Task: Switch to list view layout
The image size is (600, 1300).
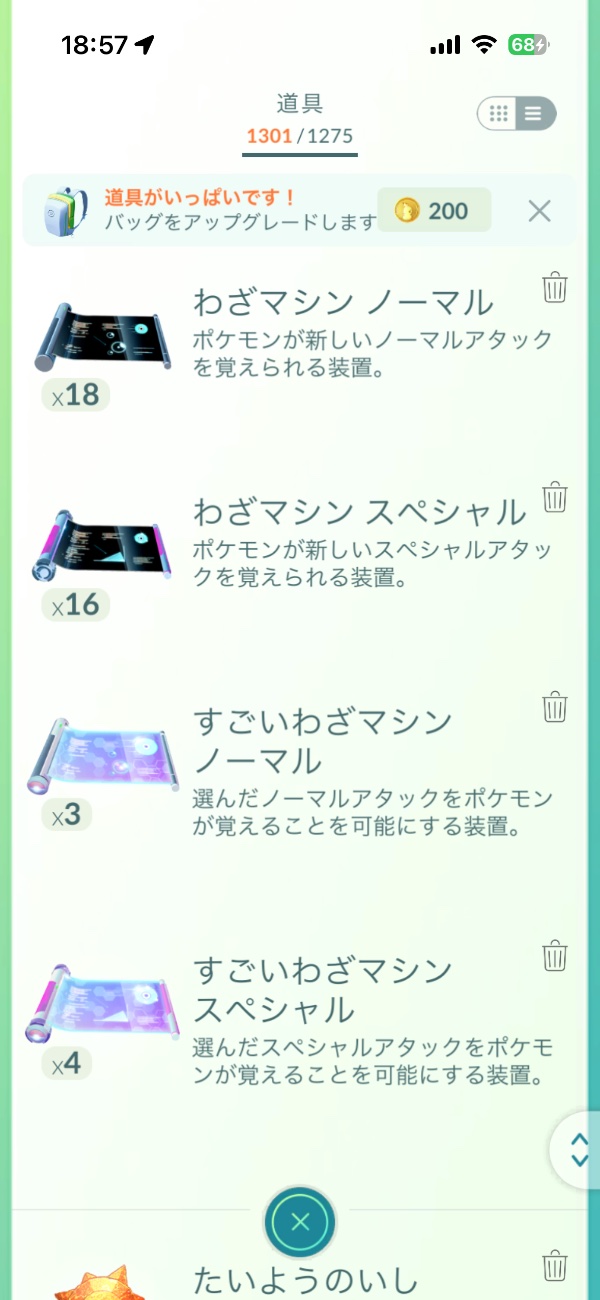Action: (x=535, y=113)
